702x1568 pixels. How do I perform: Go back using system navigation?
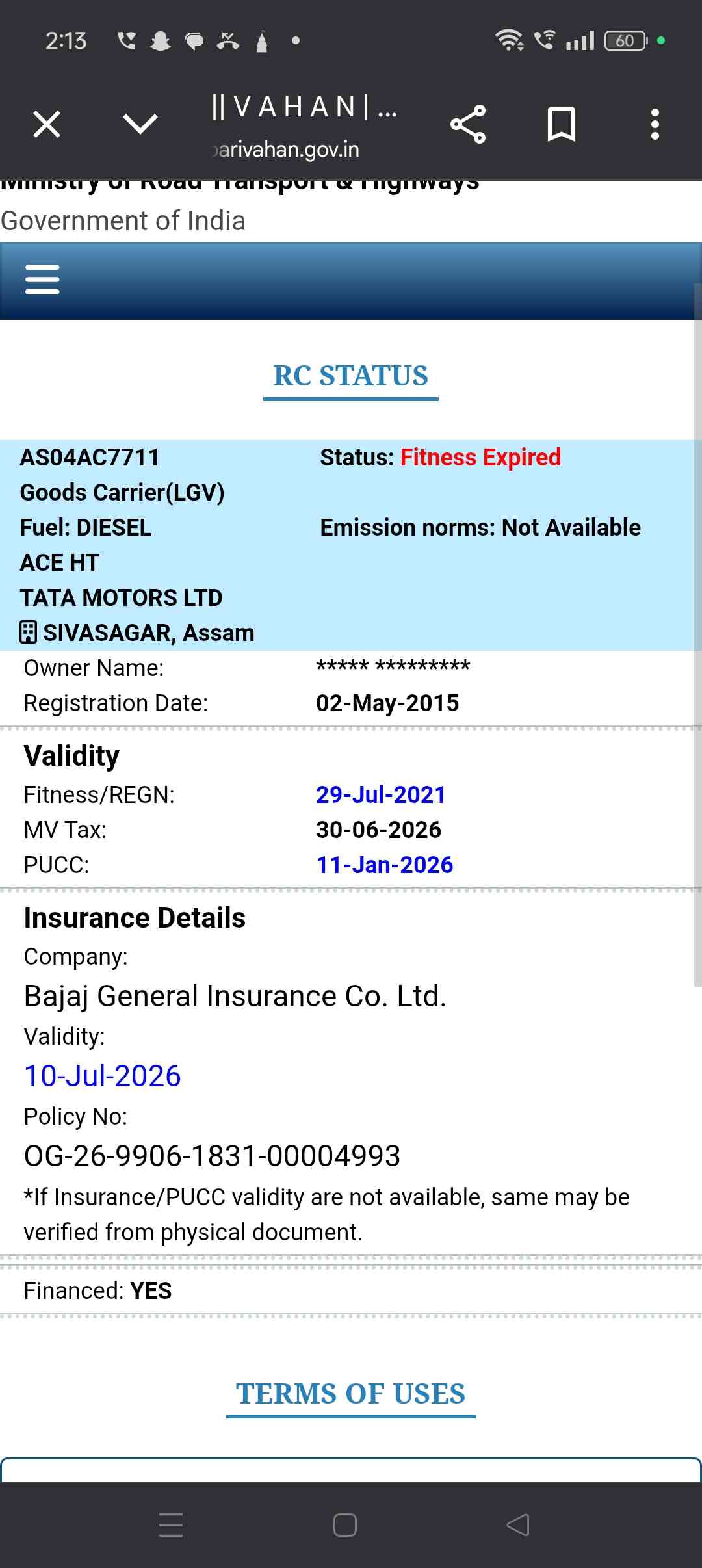[x=518, y=1524]
